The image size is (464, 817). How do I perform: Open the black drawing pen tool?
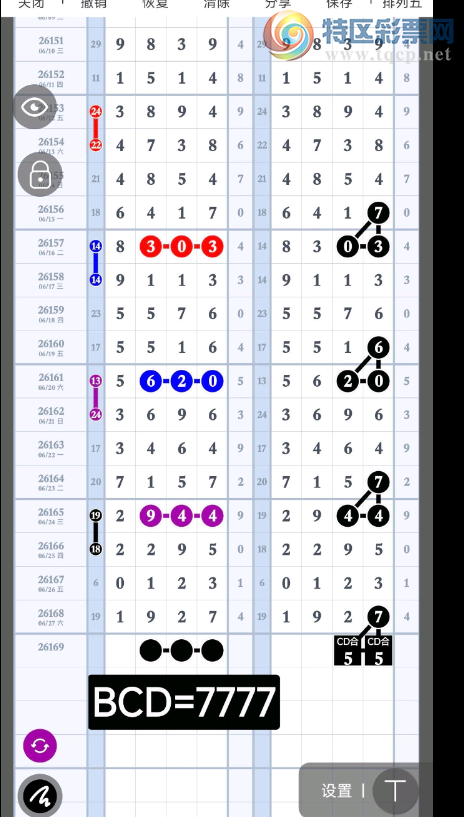click(x=40, y=795)
